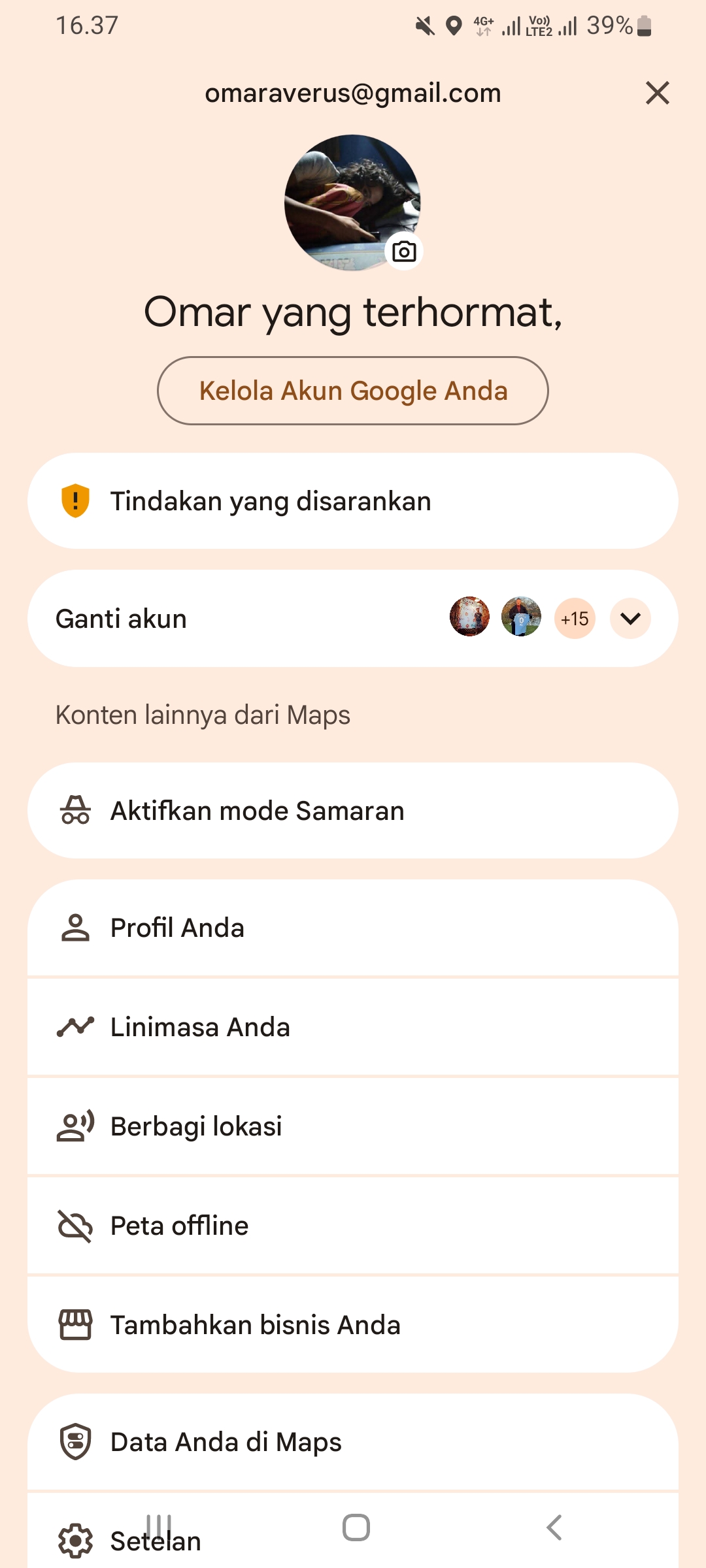Open Profil Anda

pyautogui.click(x=353, y=928)
